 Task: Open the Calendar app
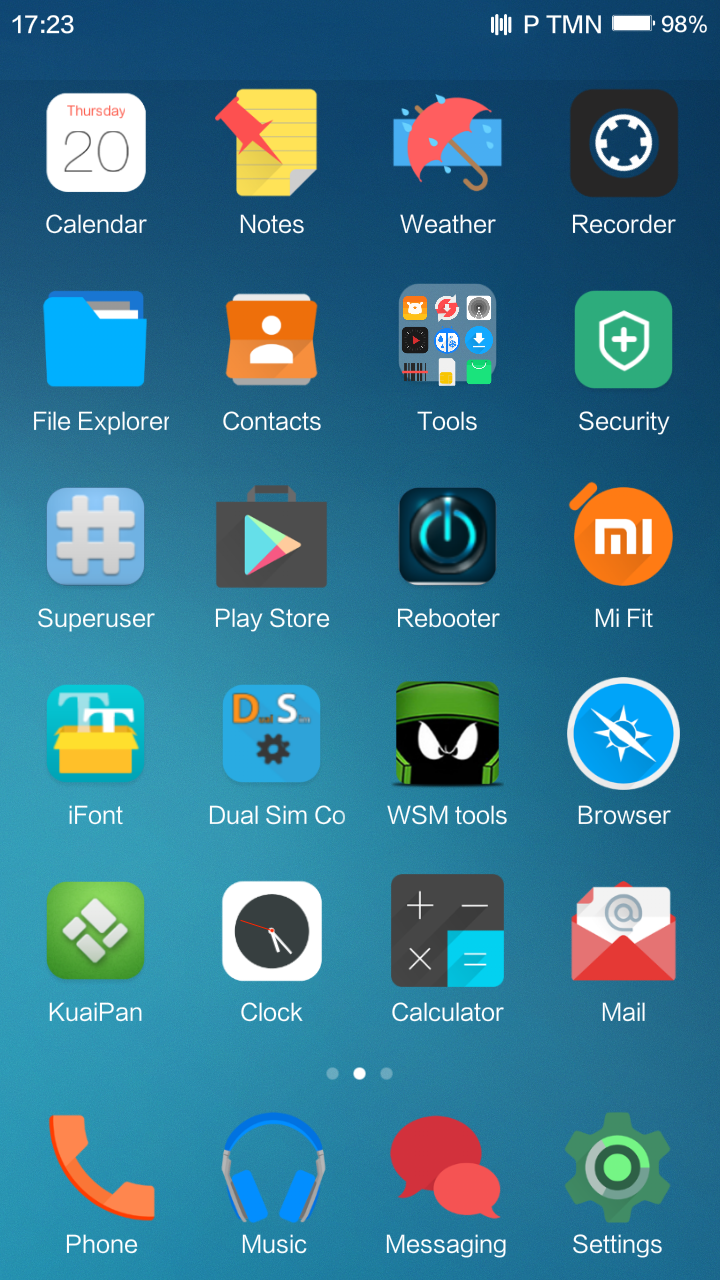click(x=96, y=143)
